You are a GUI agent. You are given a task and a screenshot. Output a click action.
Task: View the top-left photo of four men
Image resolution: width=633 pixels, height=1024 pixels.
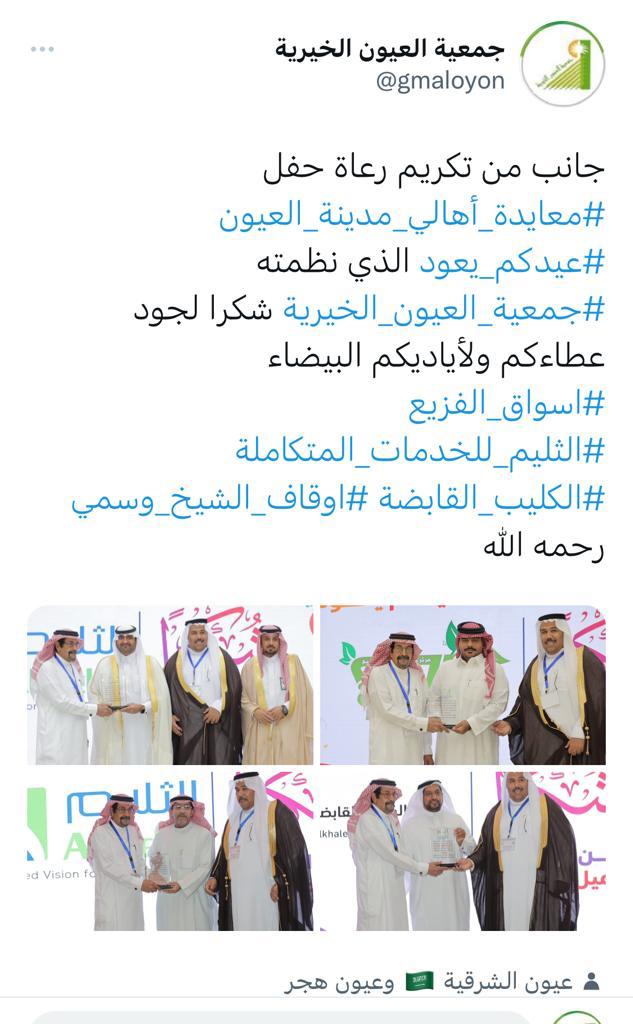(170, 685)
